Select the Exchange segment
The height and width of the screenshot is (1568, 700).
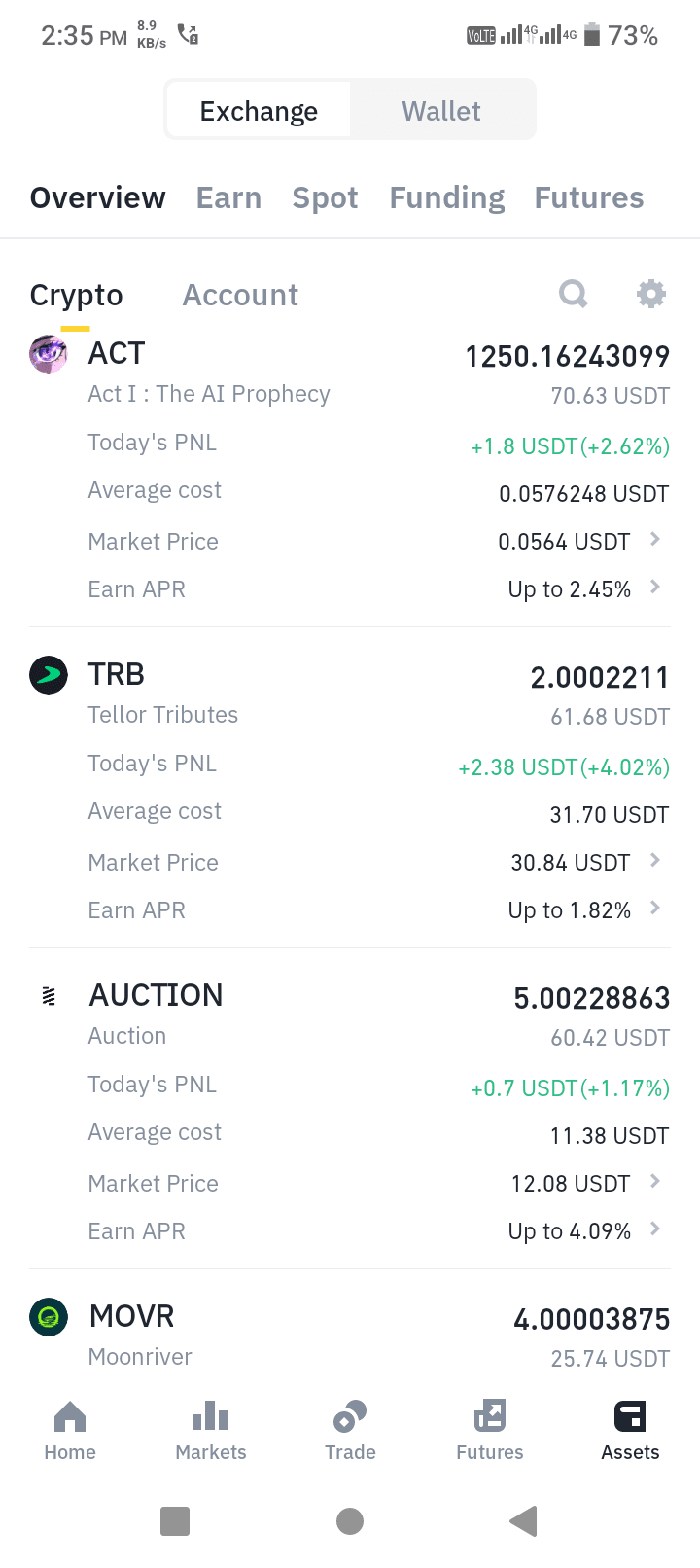click(x=259, y=111)
